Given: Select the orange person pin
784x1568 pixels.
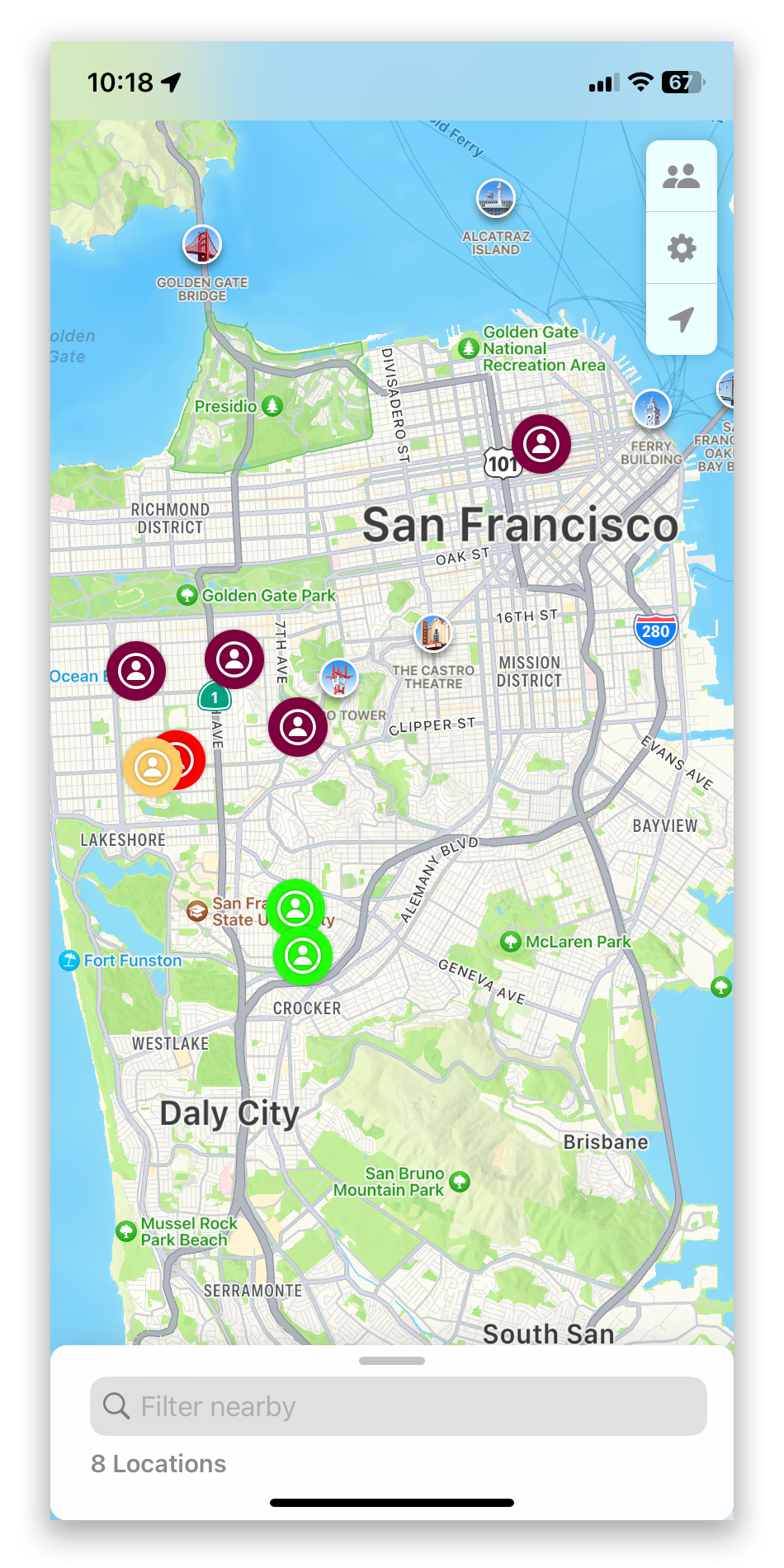Looking at the screenshot, I should coord(152,768).
